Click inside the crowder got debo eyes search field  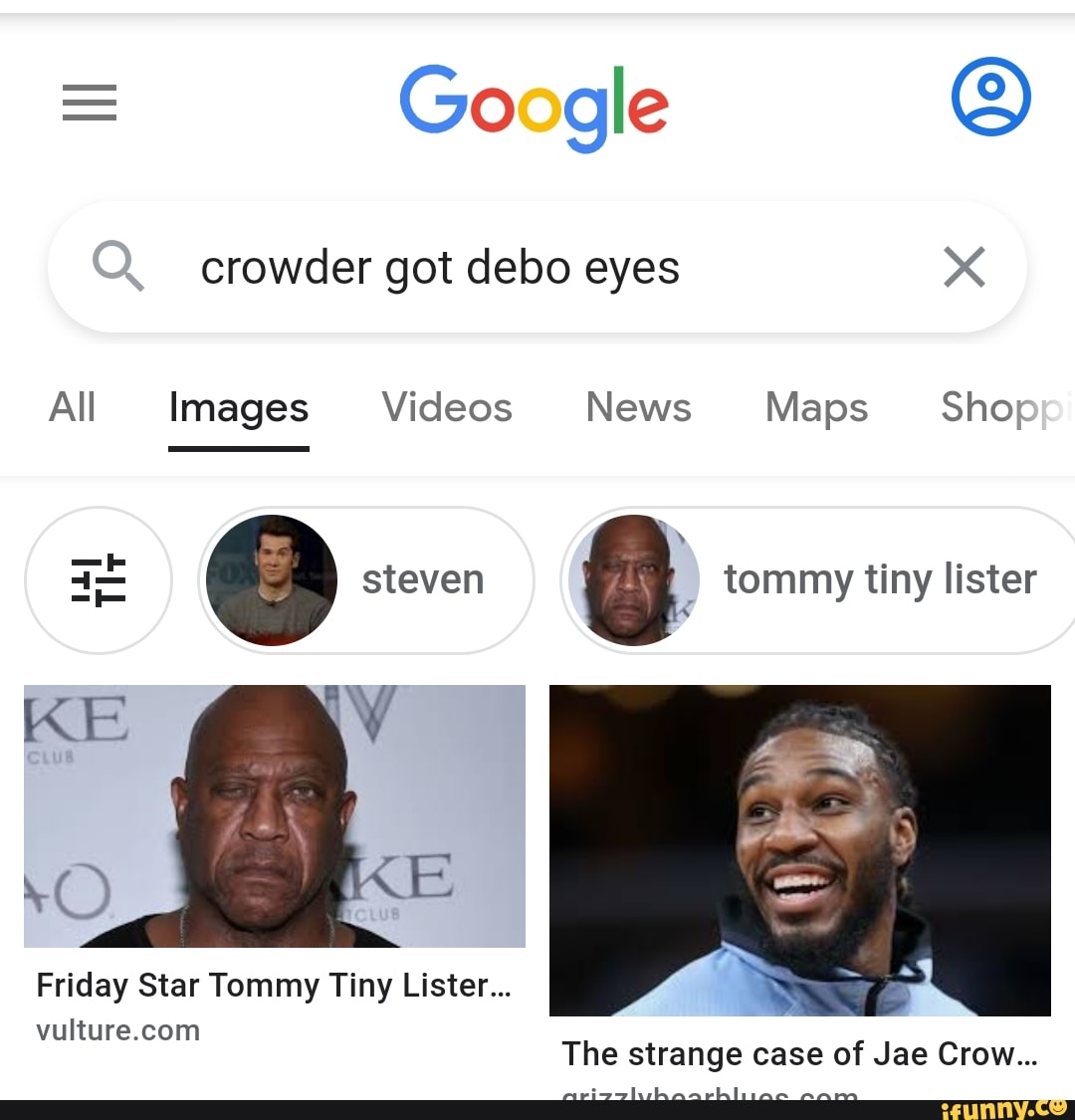click(438, 266)
